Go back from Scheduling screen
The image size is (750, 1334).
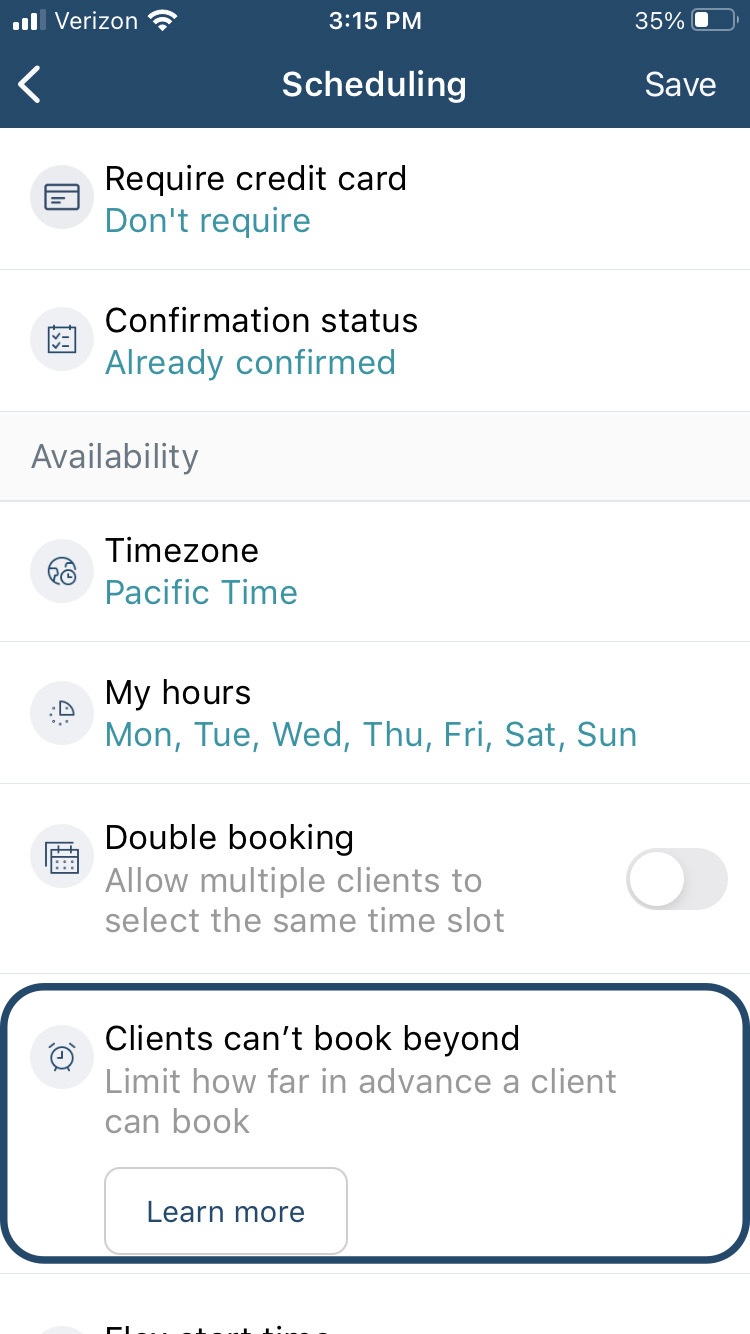point(31,85)
